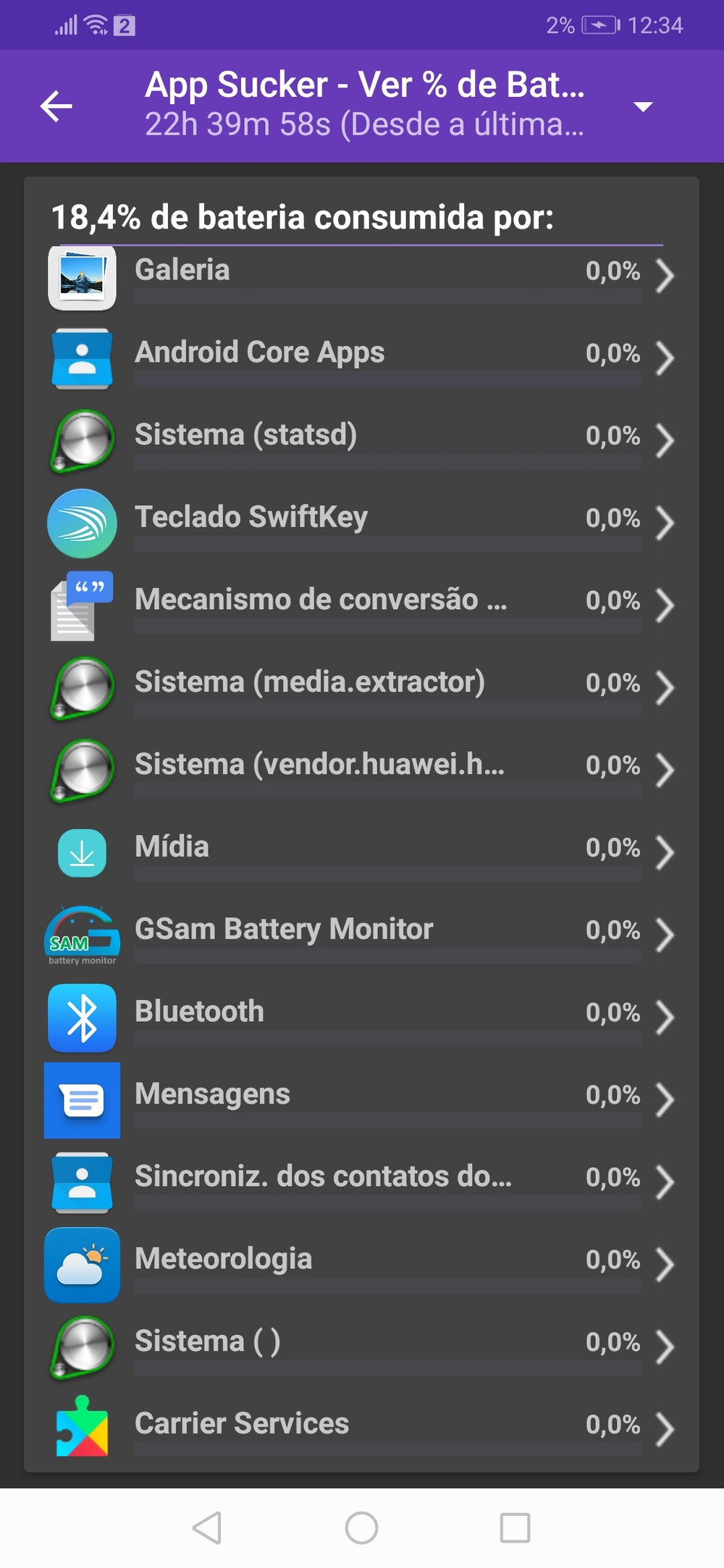Show recent apps with the square button

tap(515, 1527)
